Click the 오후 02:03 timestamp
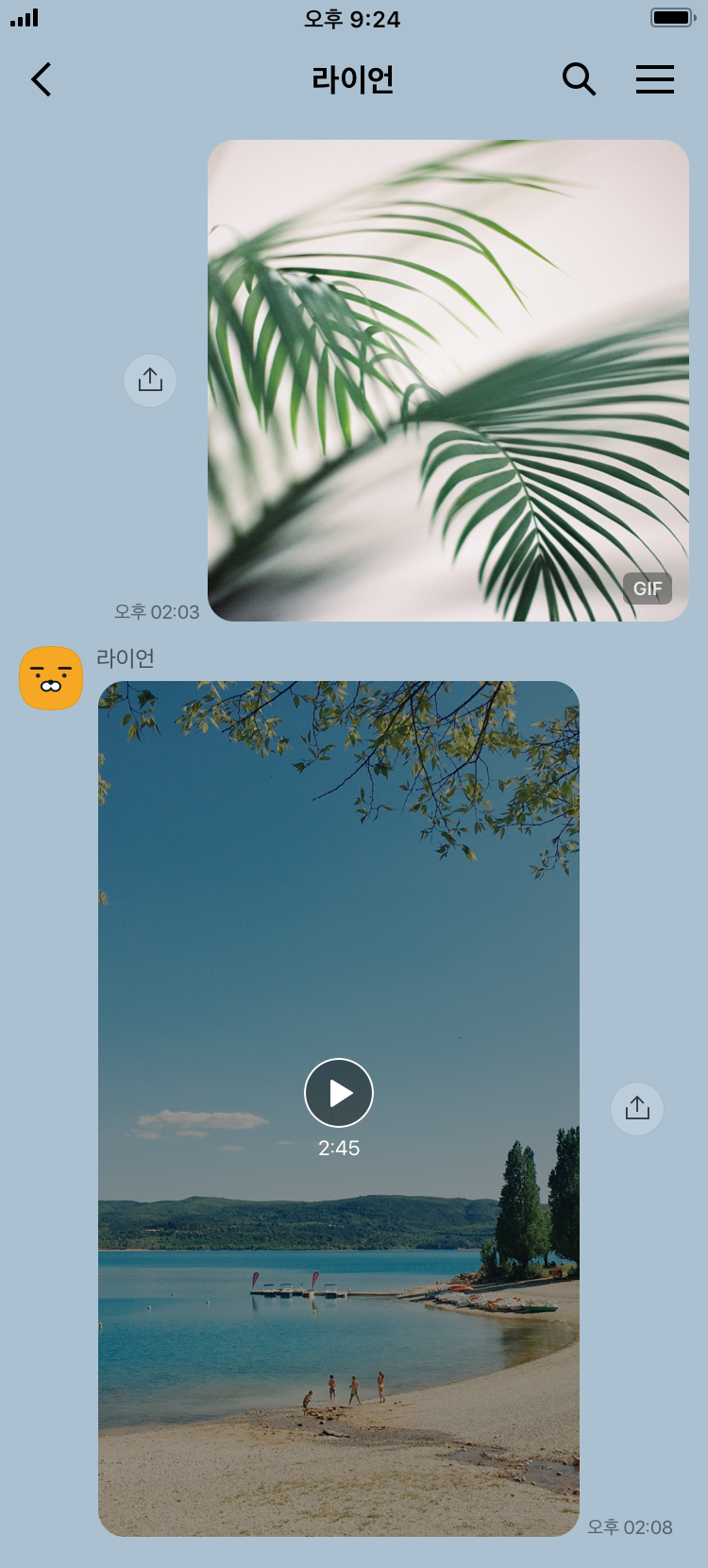Image resolution: width=708 pixels, height=1568 pixels. 157,612
